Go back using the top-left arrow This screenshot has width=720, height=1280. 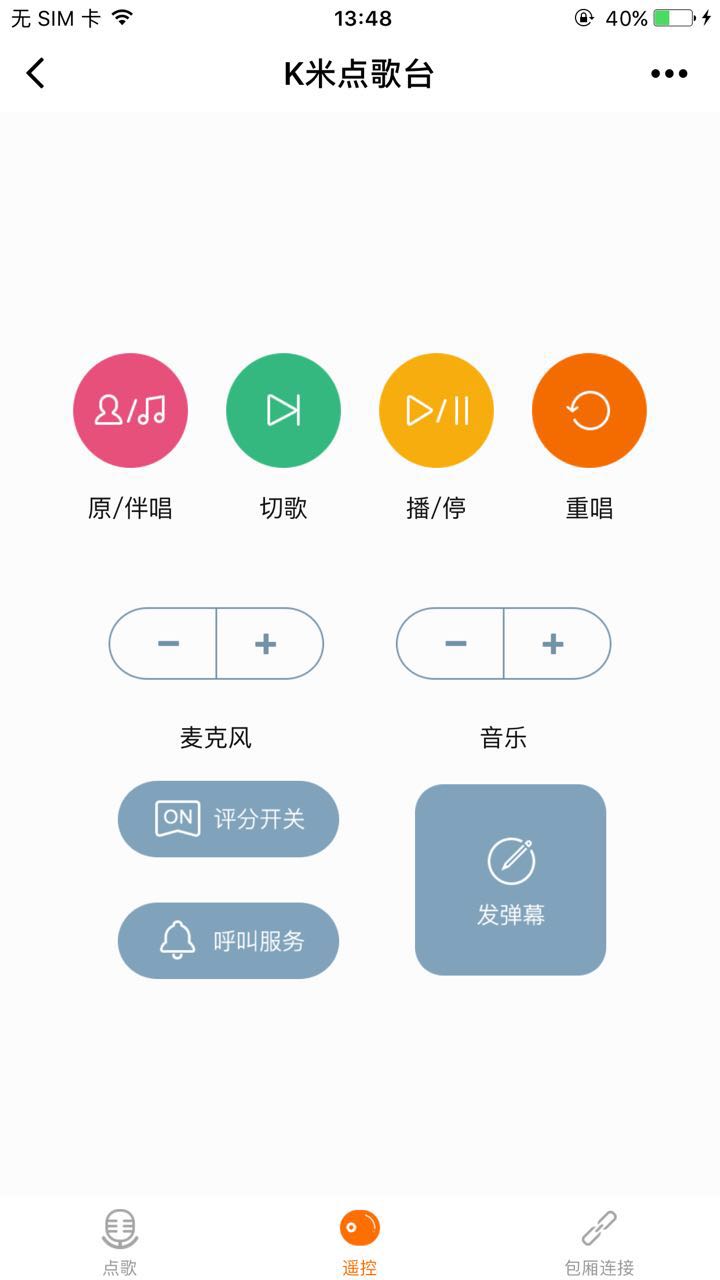[x=36, y=73]
